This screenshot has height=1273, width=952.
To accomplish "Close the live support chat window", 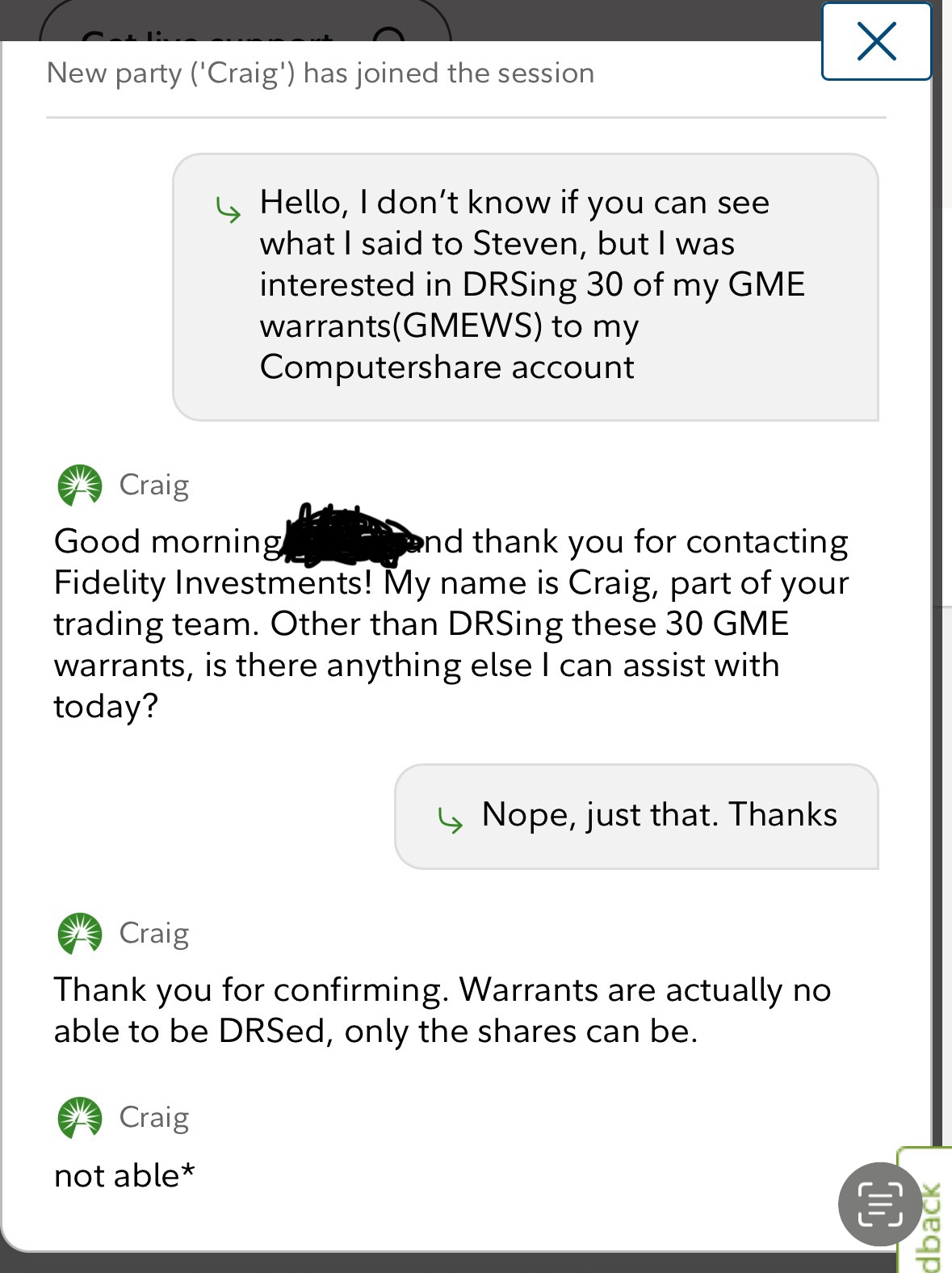I will (x=876, y=42).
